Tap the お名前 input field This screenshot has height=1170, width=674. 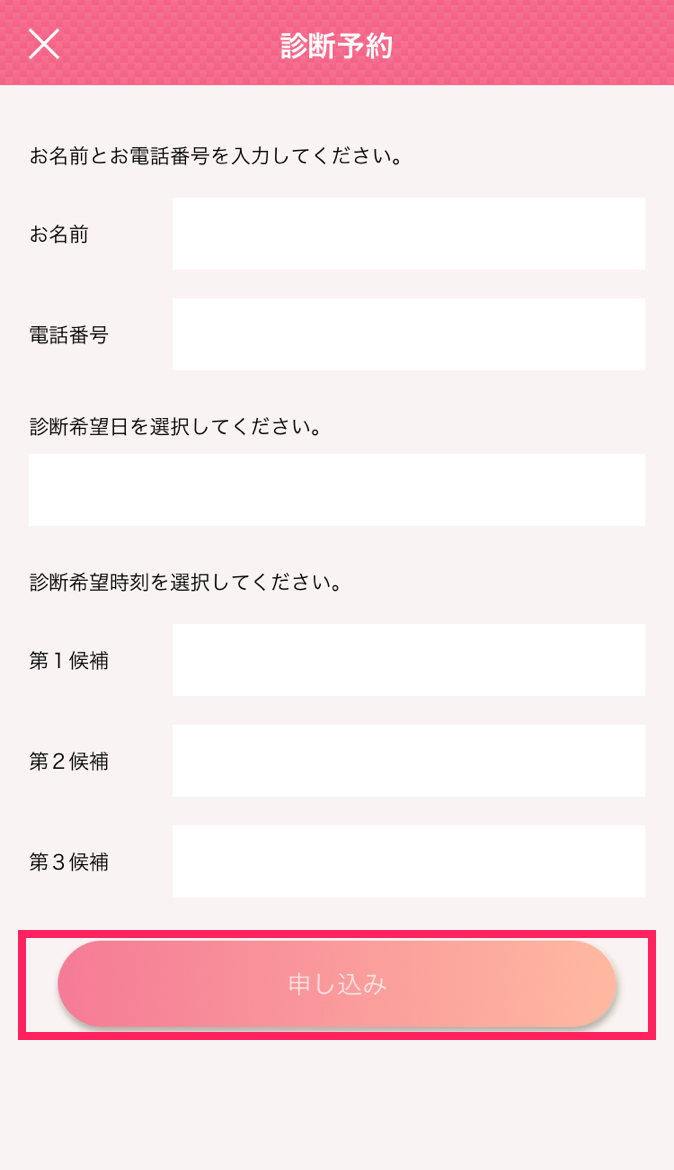pos(408,234)
